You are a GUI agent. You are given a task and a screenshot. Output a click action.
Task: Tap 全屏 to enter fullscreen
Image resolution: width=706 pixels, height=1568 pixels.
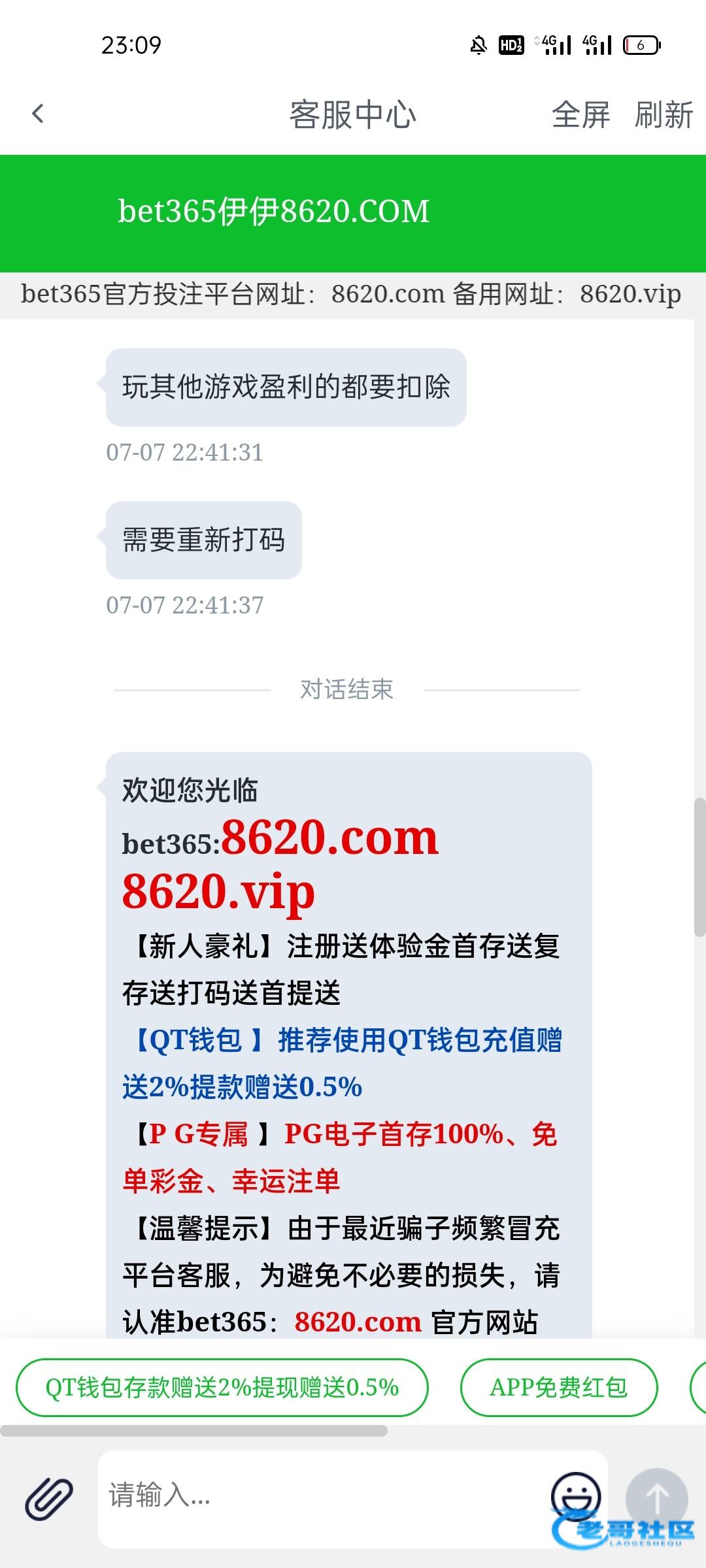(580, 115)
